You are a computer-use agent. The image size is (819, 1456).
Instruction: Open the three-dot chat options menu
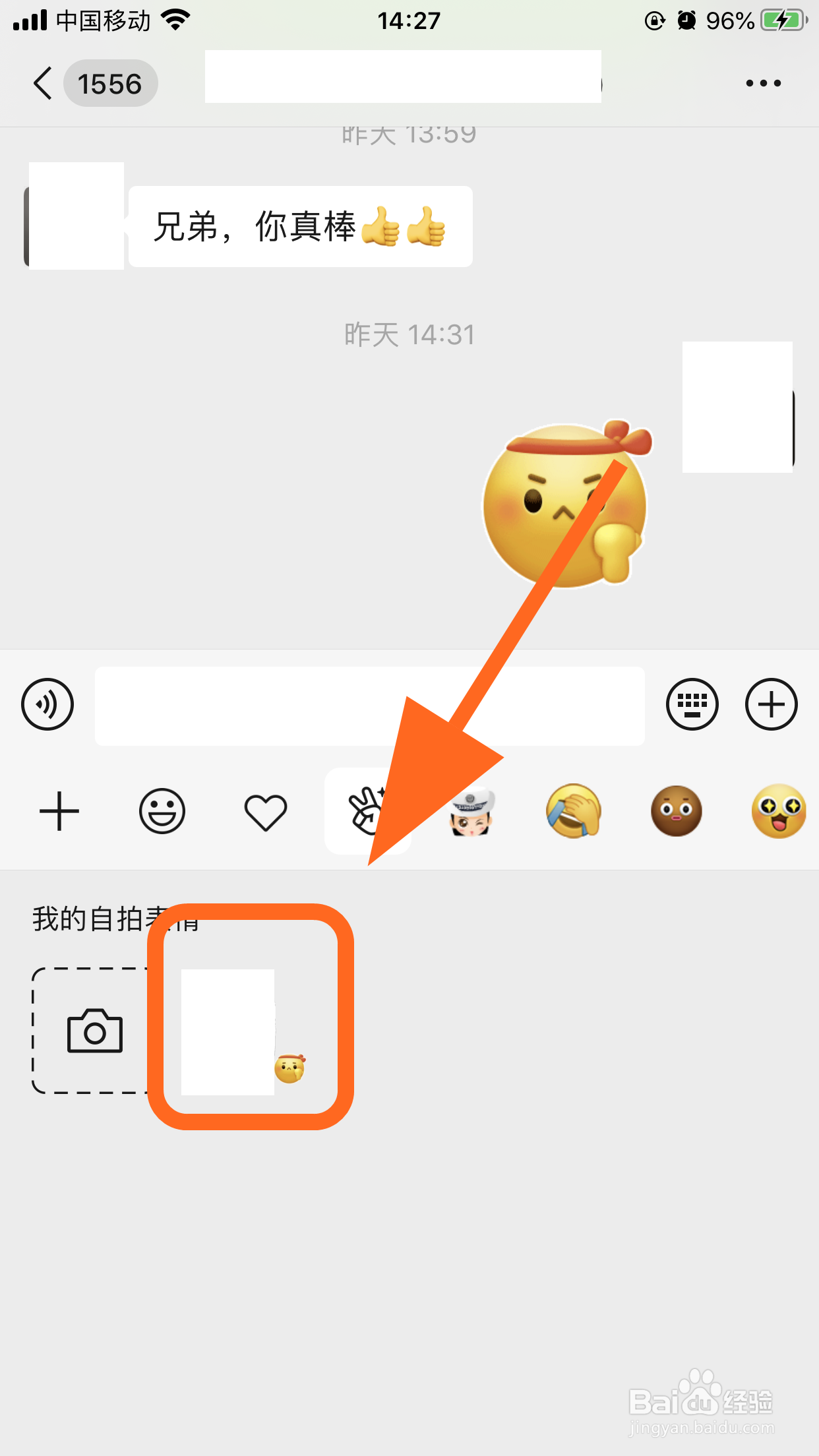point(763,83)
